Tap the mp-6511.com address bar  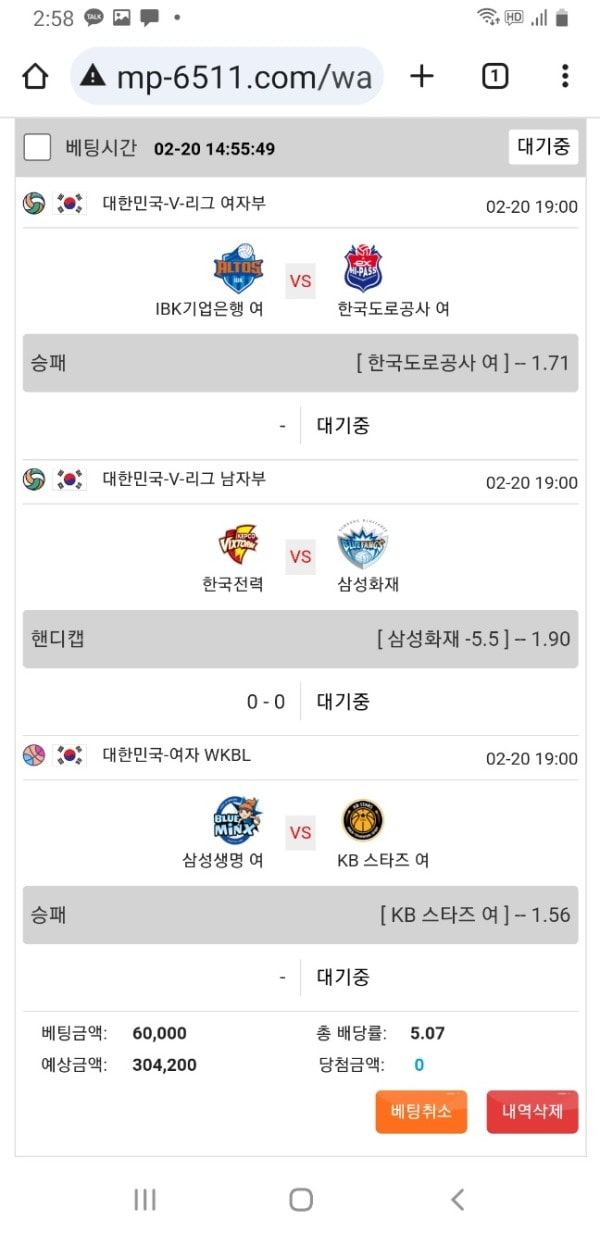point(227,76)
